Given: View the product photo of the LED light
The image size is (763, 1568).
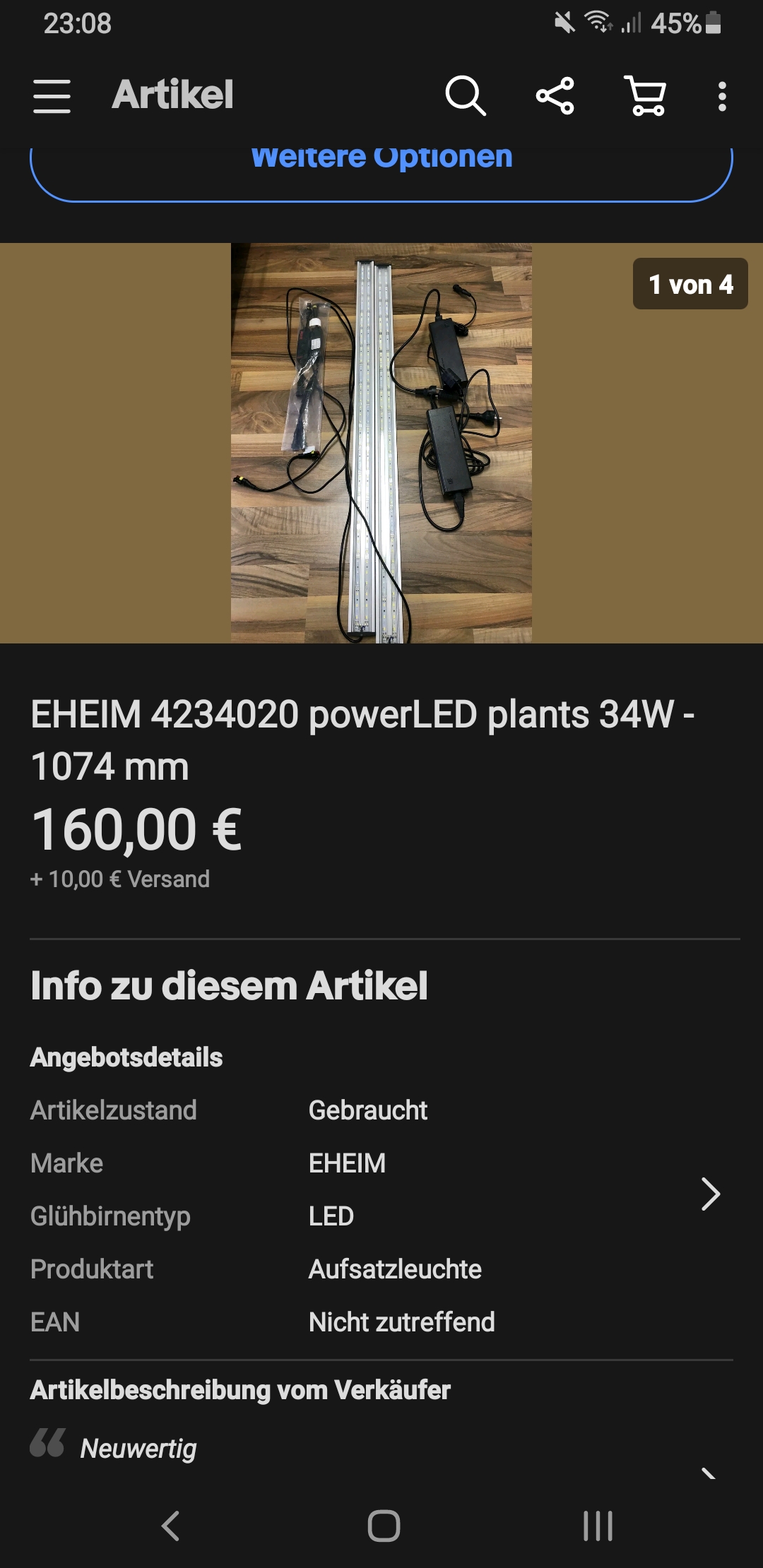Looking at the screenshot, I should point(381,443).
